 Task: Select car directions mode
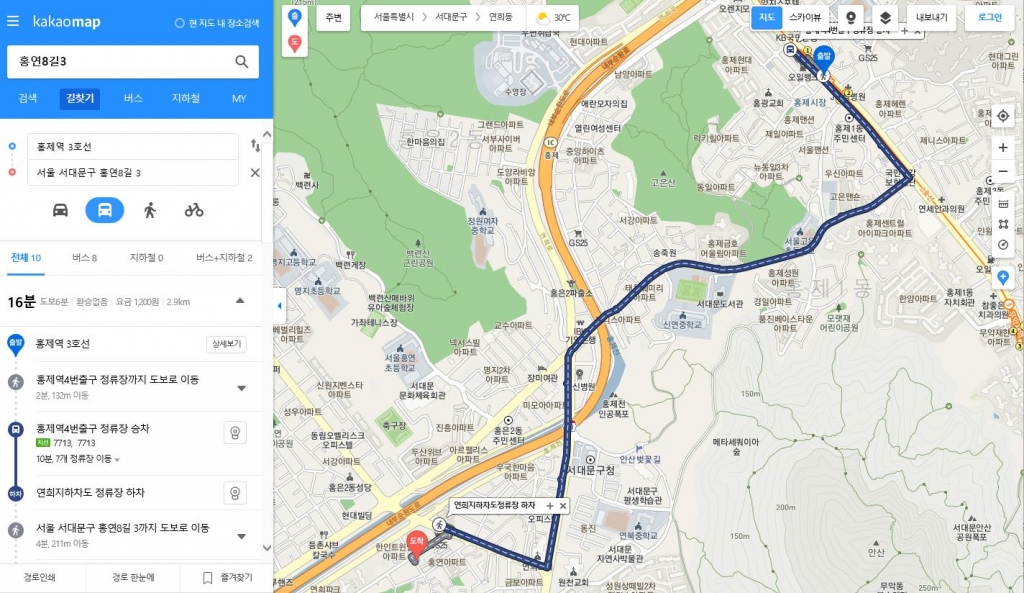(60, 210)
